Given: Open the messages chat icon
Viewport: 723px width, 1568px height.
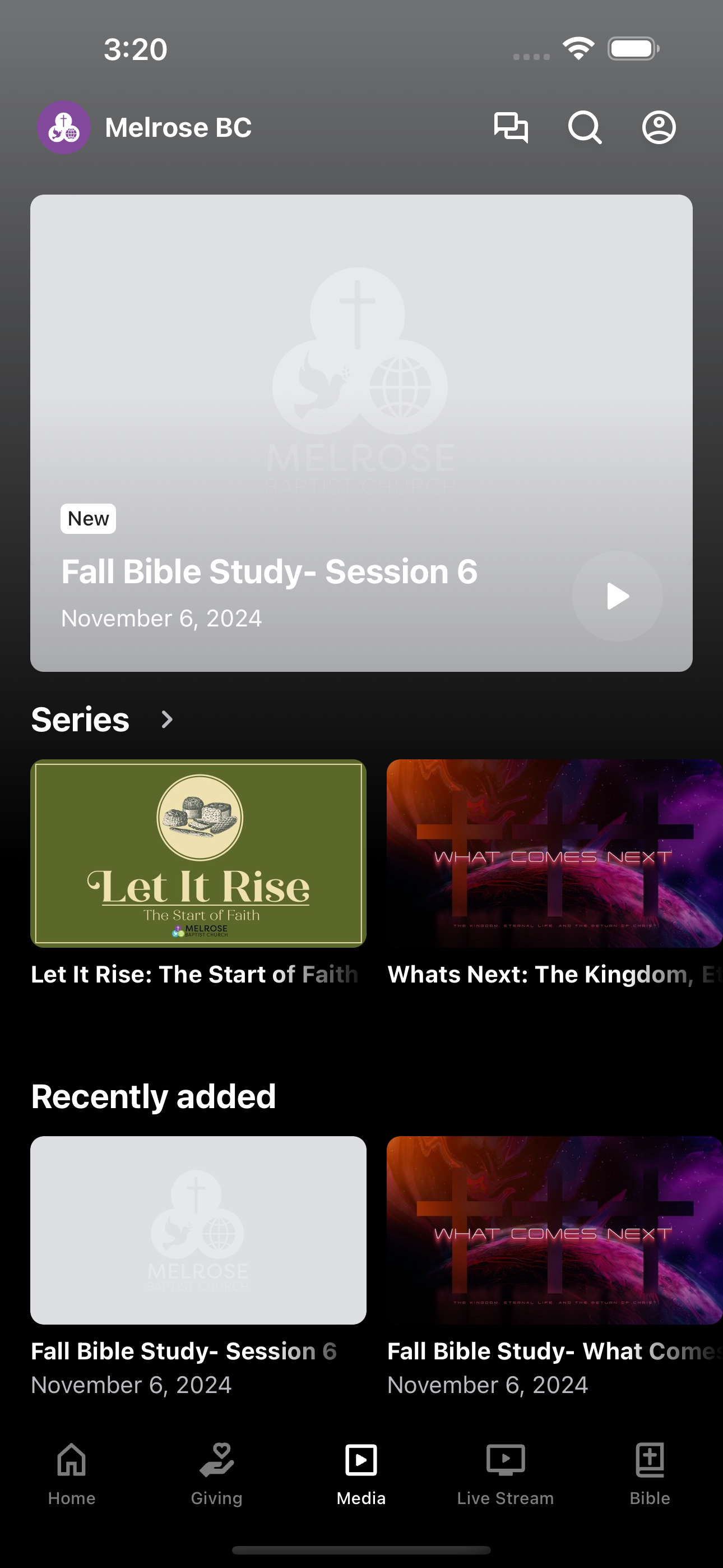Looking at the screenshot, I should click(511, 128).
